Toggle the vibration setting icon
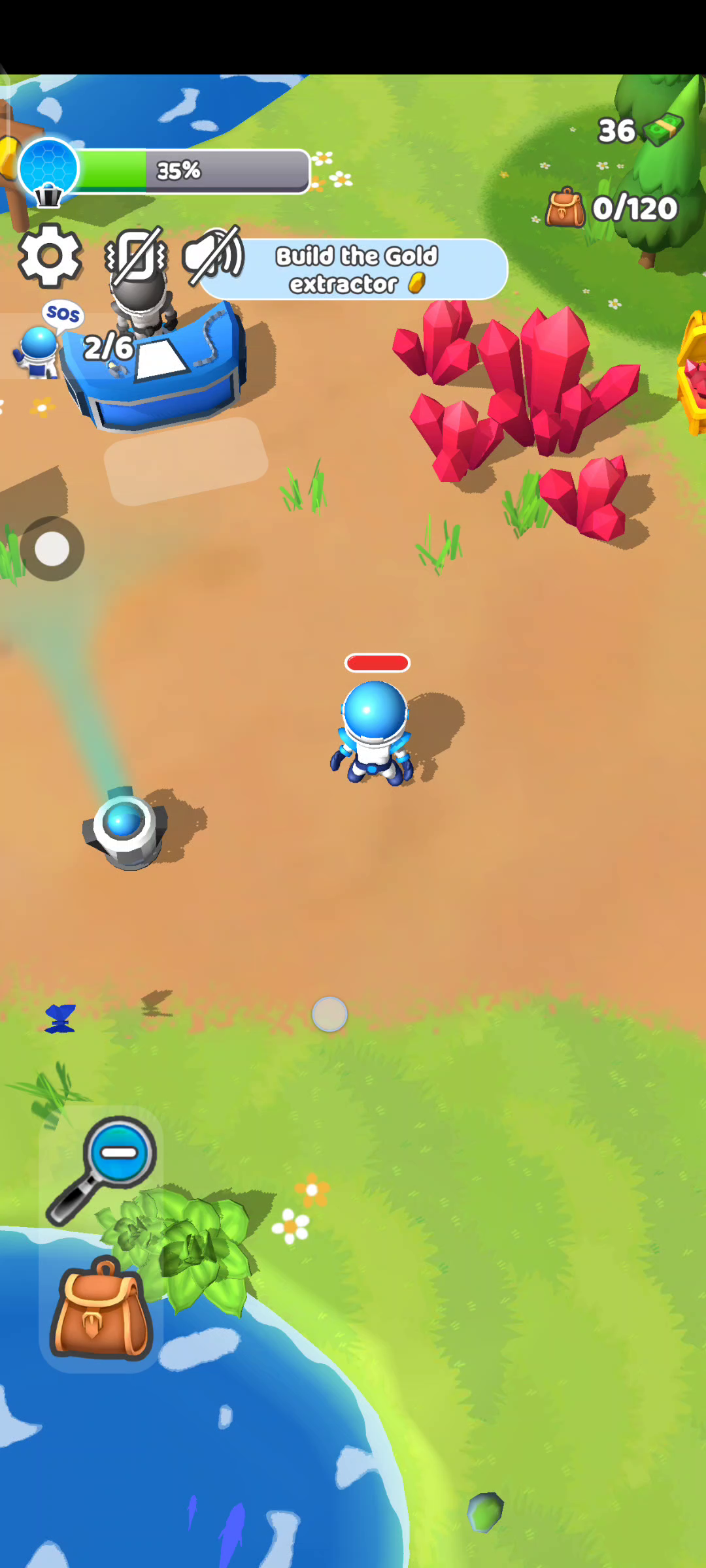Image resolution: width=706 pixels, height=1568 pixels. coord(136,256)
